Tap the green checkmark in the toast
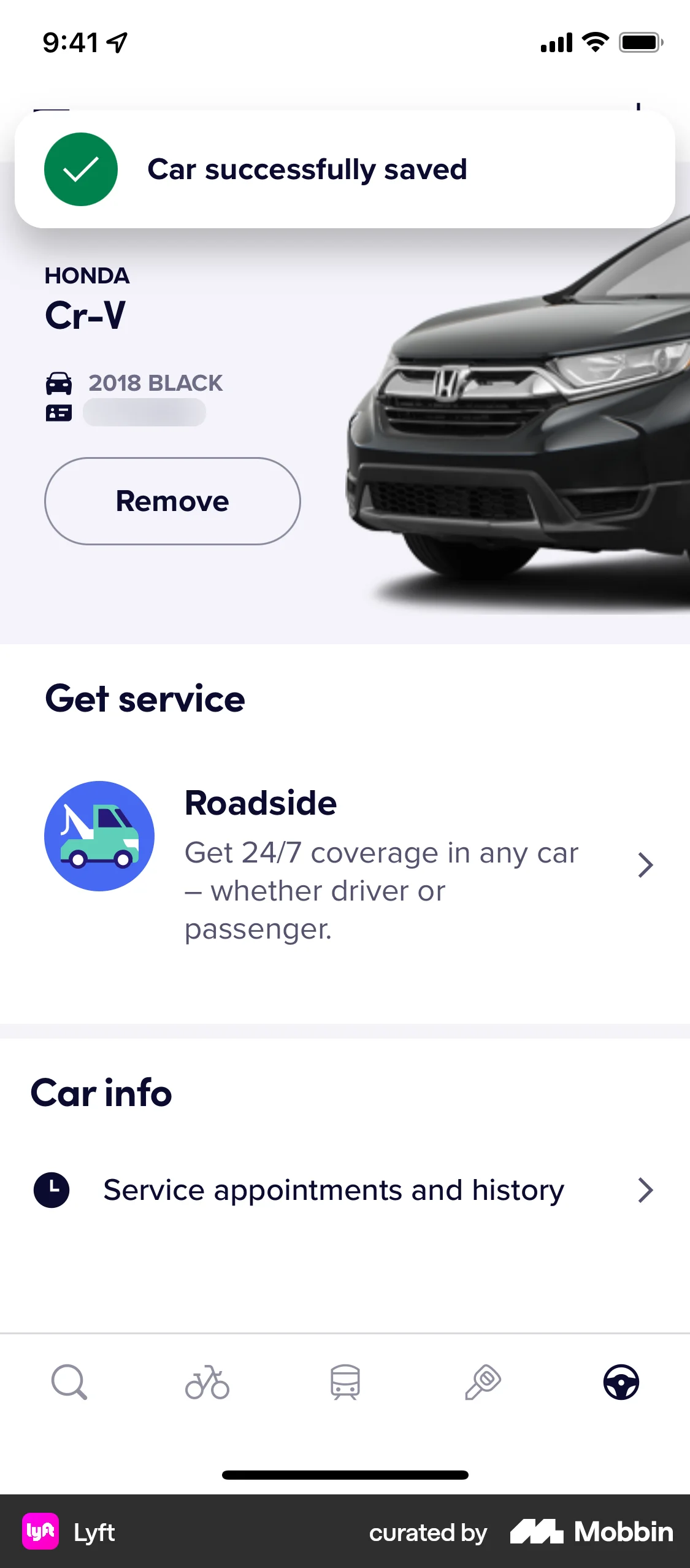This screenshot has width=690, height=1568. pos(81,169)
